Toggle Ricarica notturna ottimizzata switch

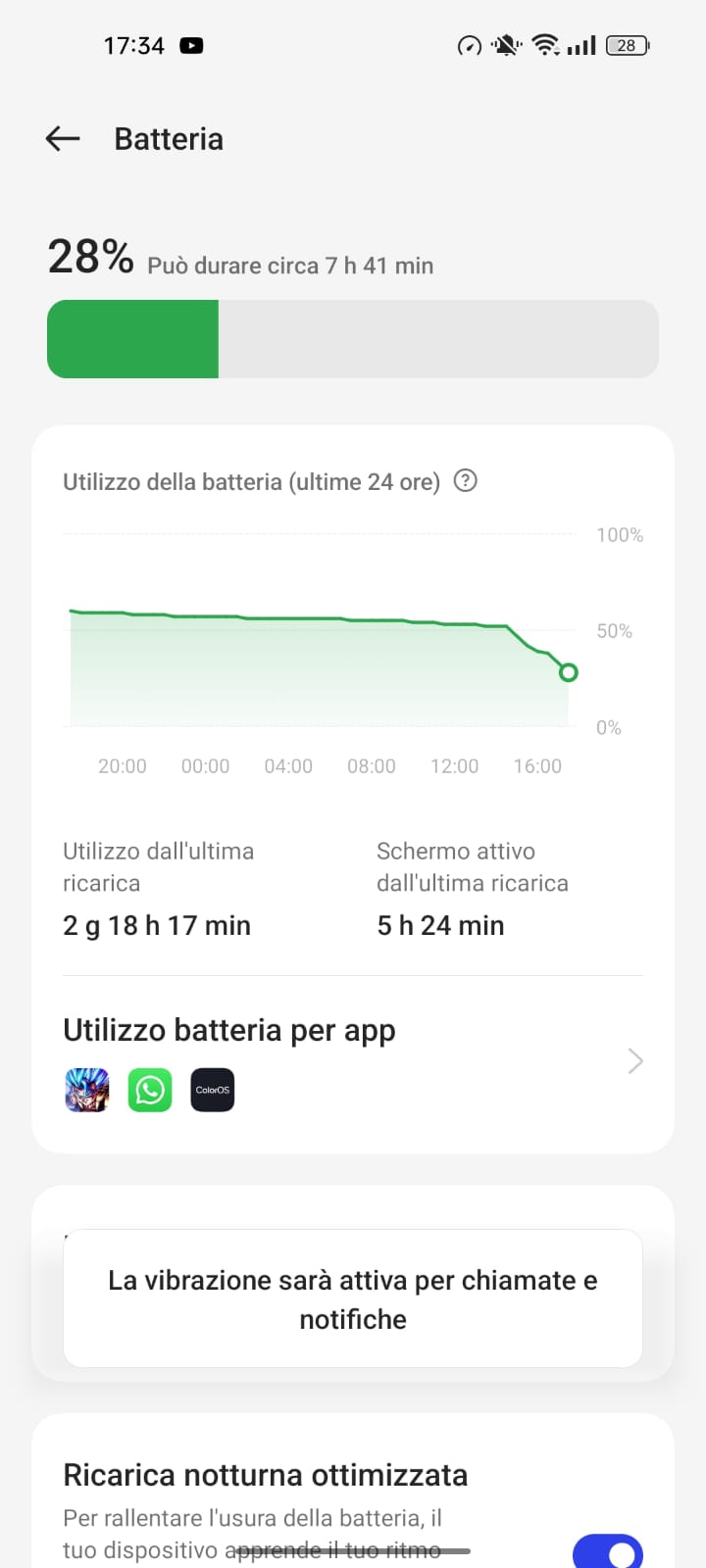[608, 1552]
